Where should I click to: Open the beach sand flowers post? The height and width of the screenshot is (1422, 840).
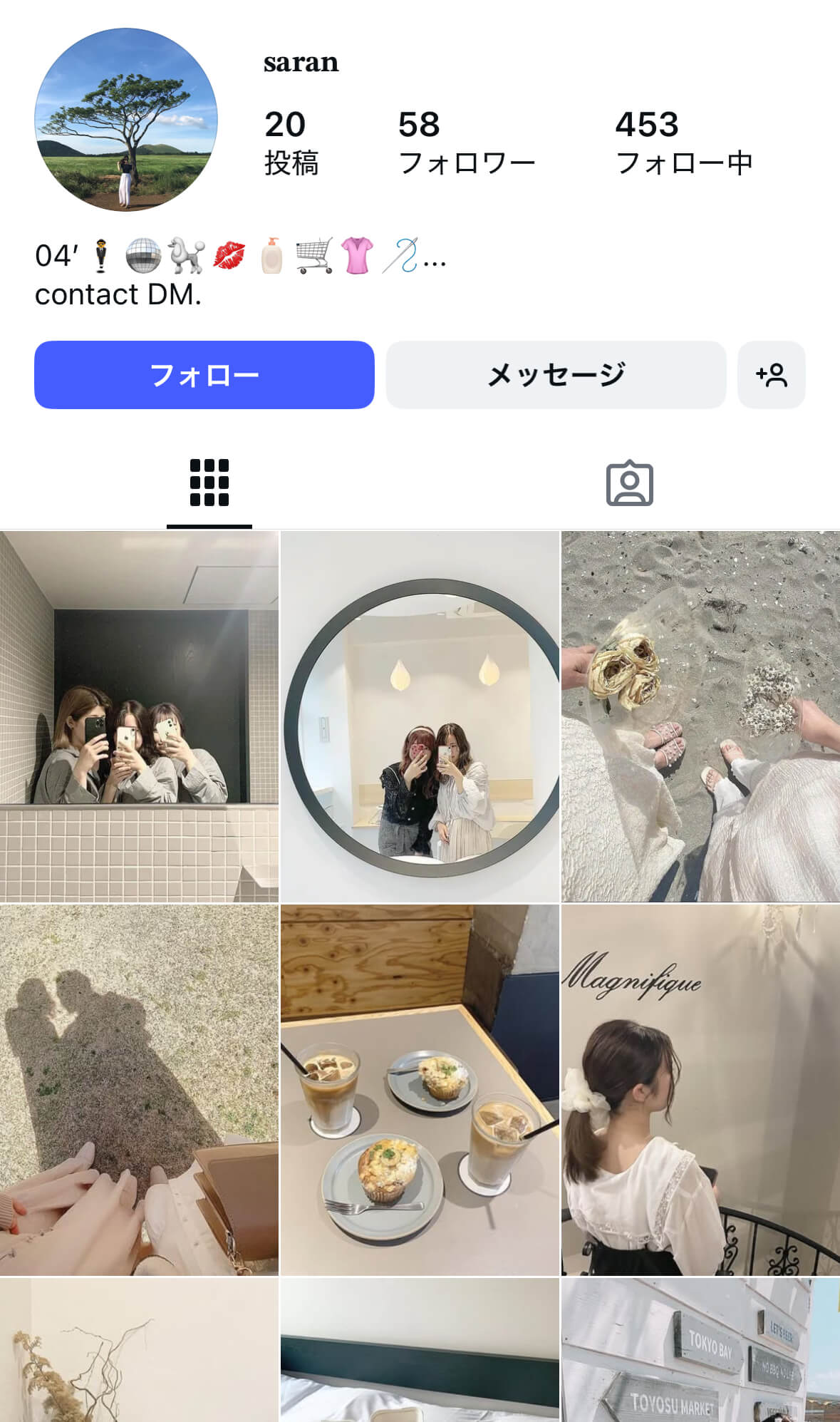coord(700,716)
